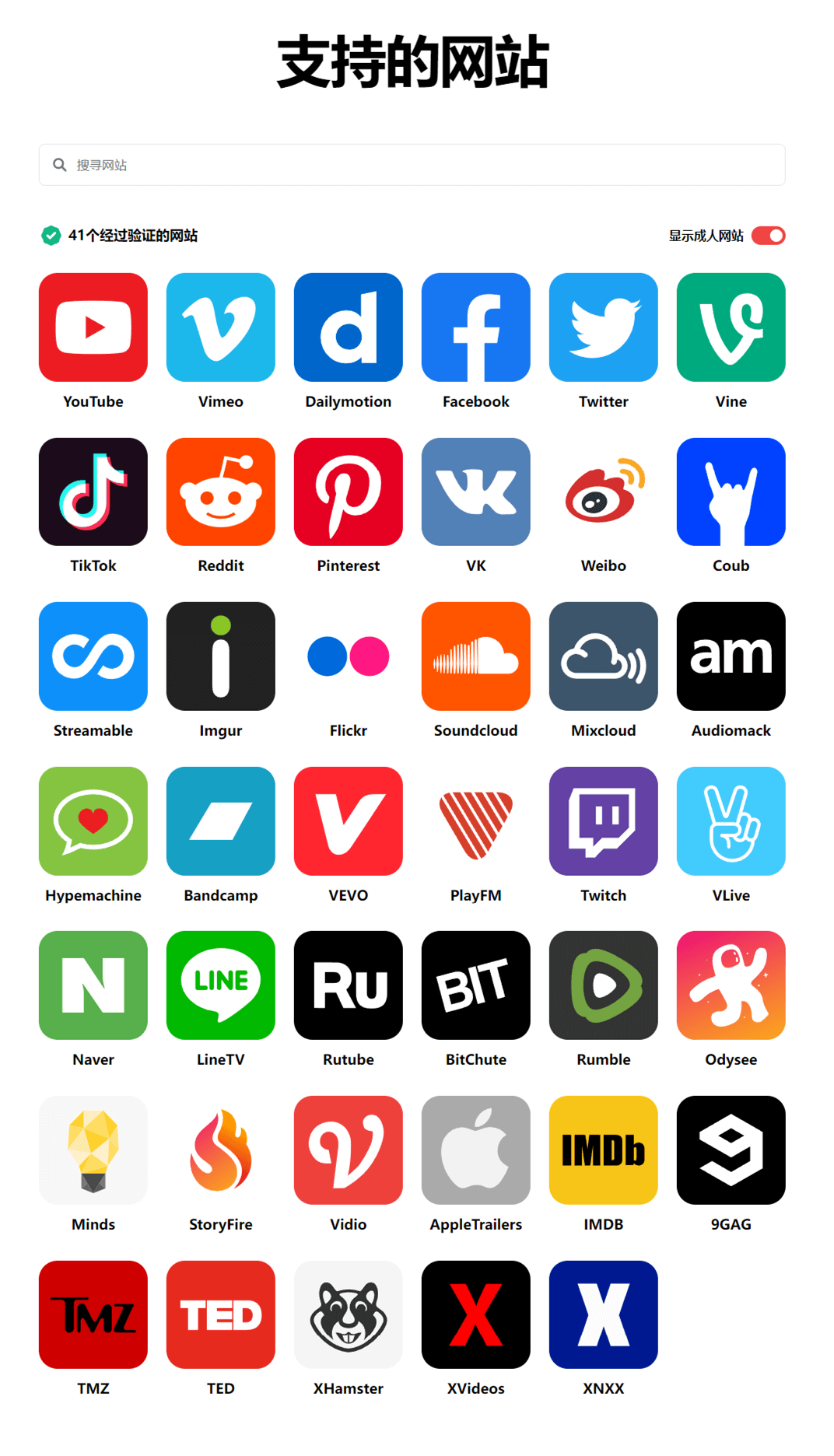This screenshot has height=1456, width=834.
Task: Open the Twitch tile
Action: pos(604,821)
